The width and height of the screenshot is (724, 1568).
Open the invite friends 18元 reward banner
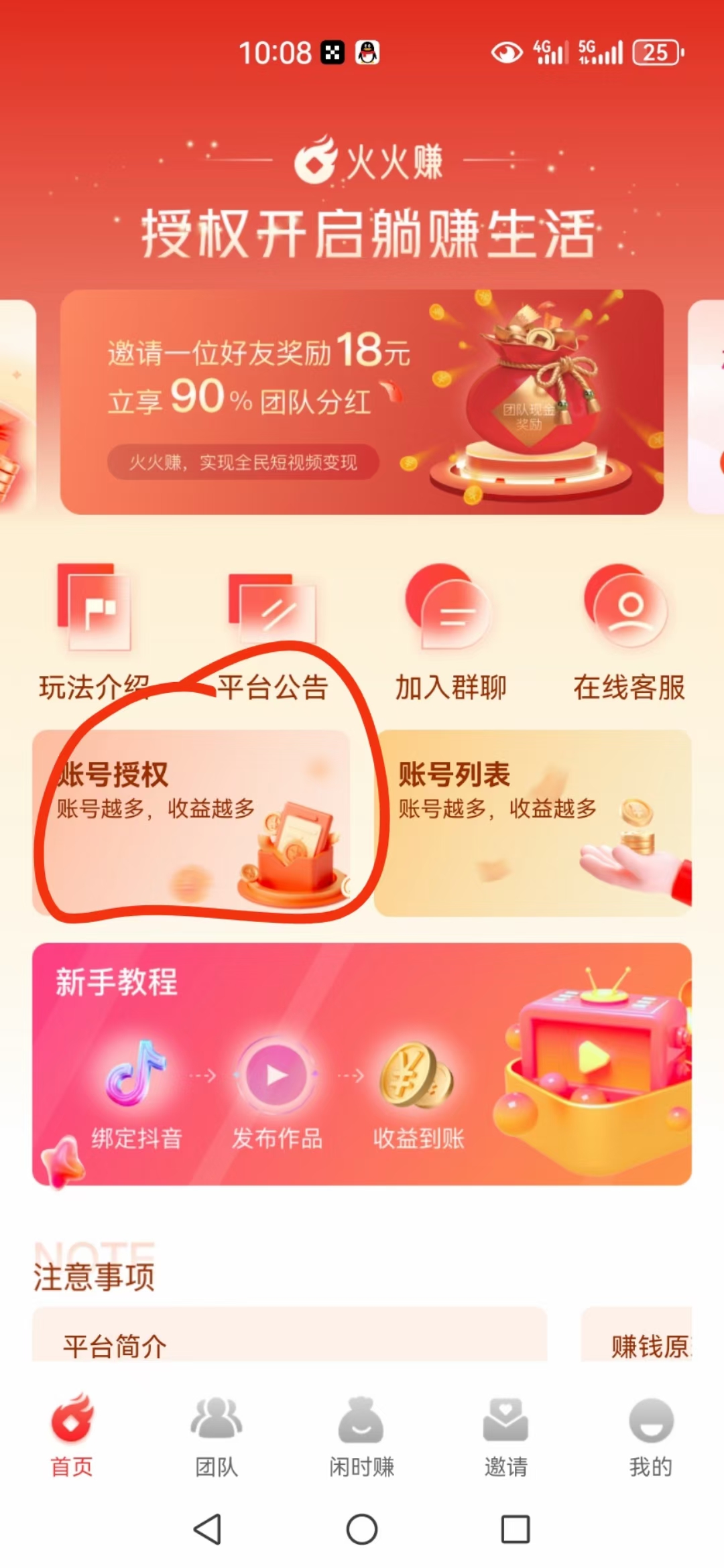click(x=362, y=402)
